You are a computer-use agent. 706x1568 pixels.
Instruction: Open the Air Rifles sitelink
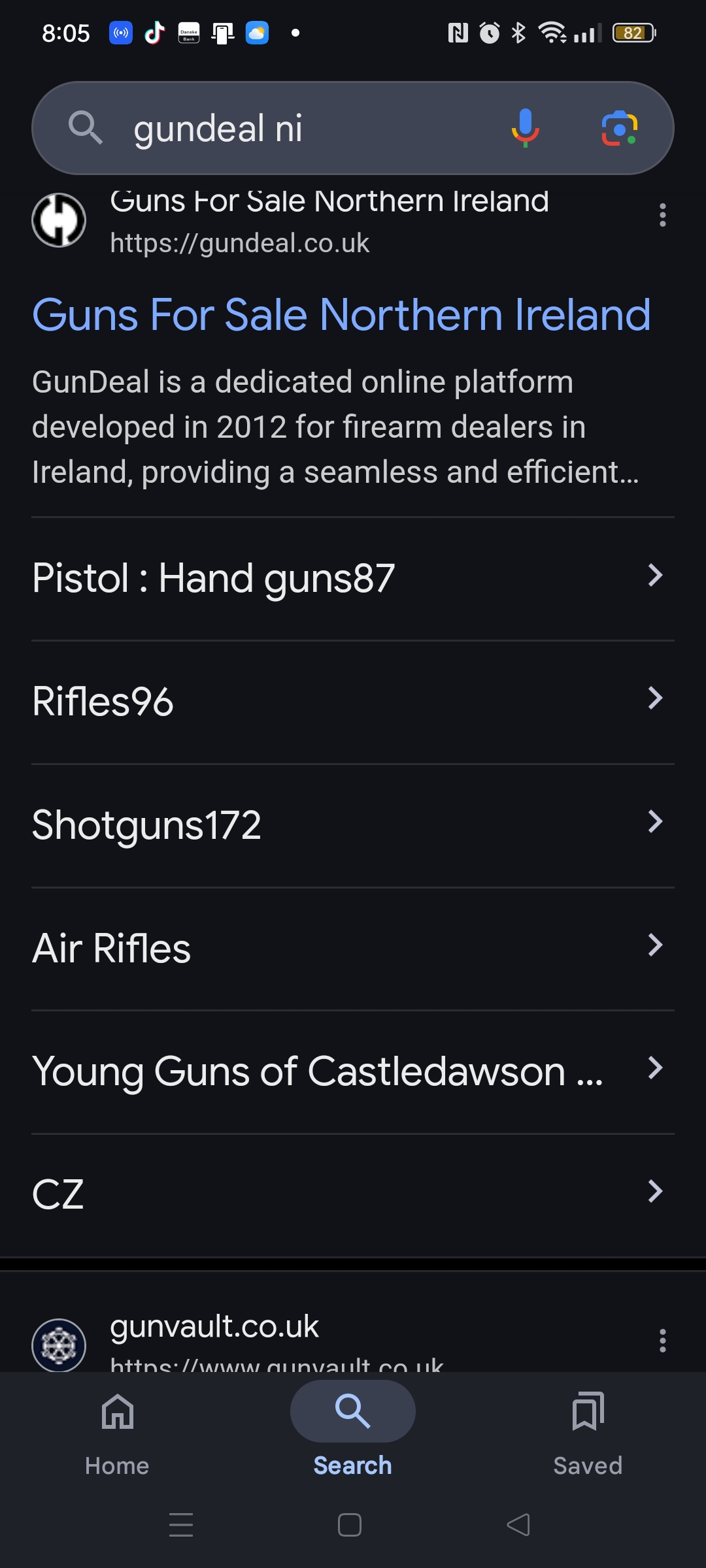tap(353, 949)
